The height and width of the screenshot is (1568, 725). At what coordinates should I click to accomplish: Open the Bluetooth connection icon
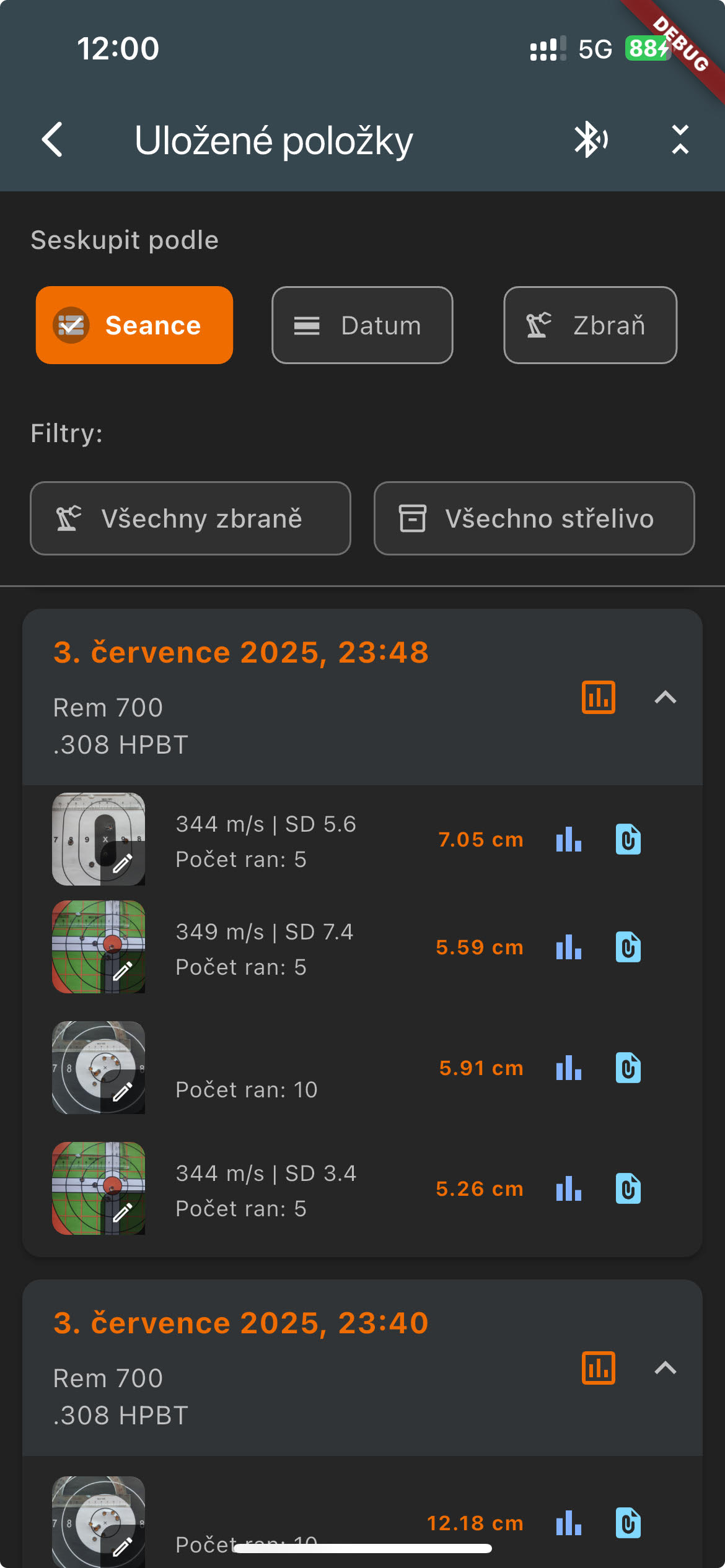pyautogui.click(x=590, y=139)
